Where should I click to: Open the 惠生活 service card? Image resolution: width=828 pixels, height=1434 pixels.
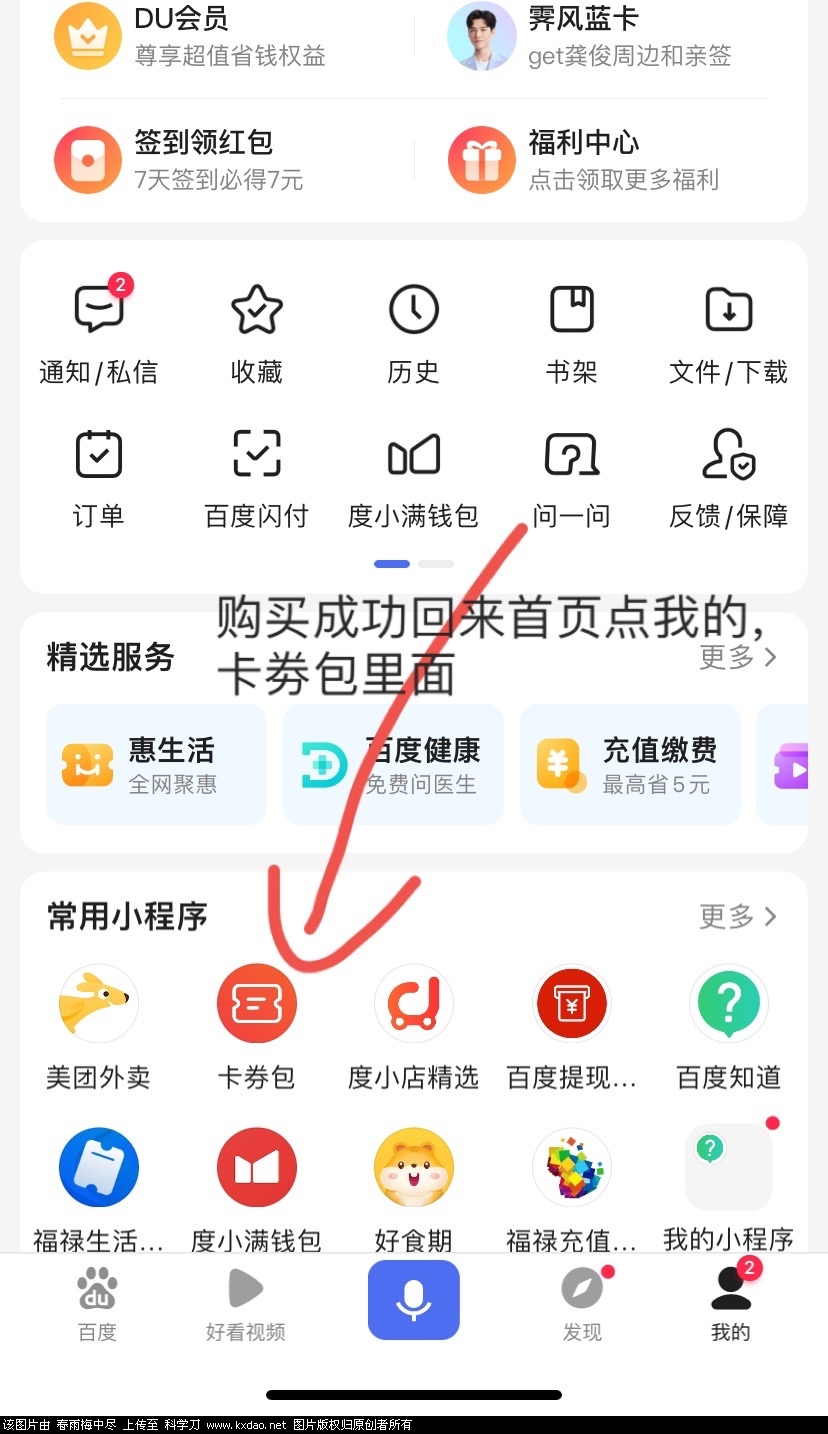[157, 765]
